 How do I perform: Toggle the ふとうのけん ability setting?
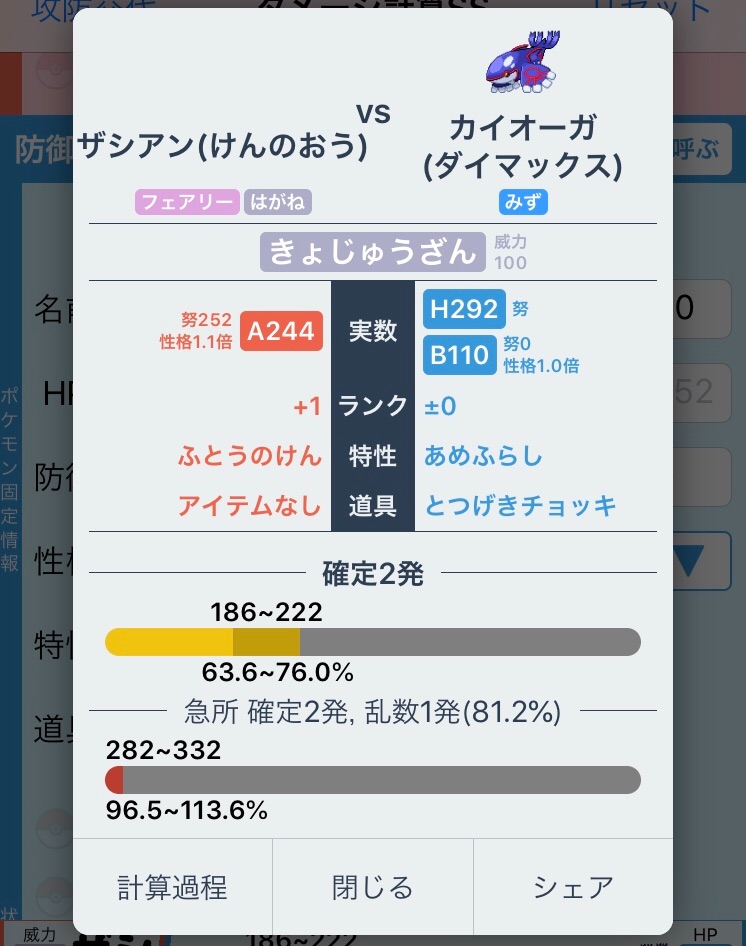[x=250, y=457]
